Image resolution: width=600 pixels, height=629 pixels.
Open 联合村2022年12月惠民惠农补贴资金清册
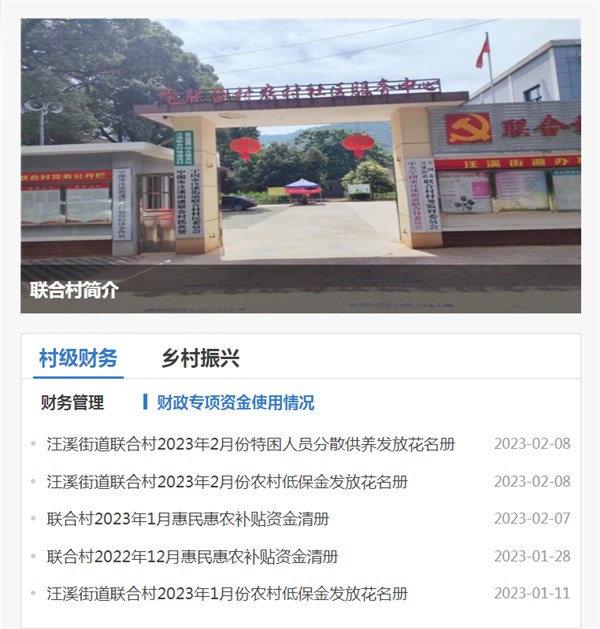click(192, 556)
